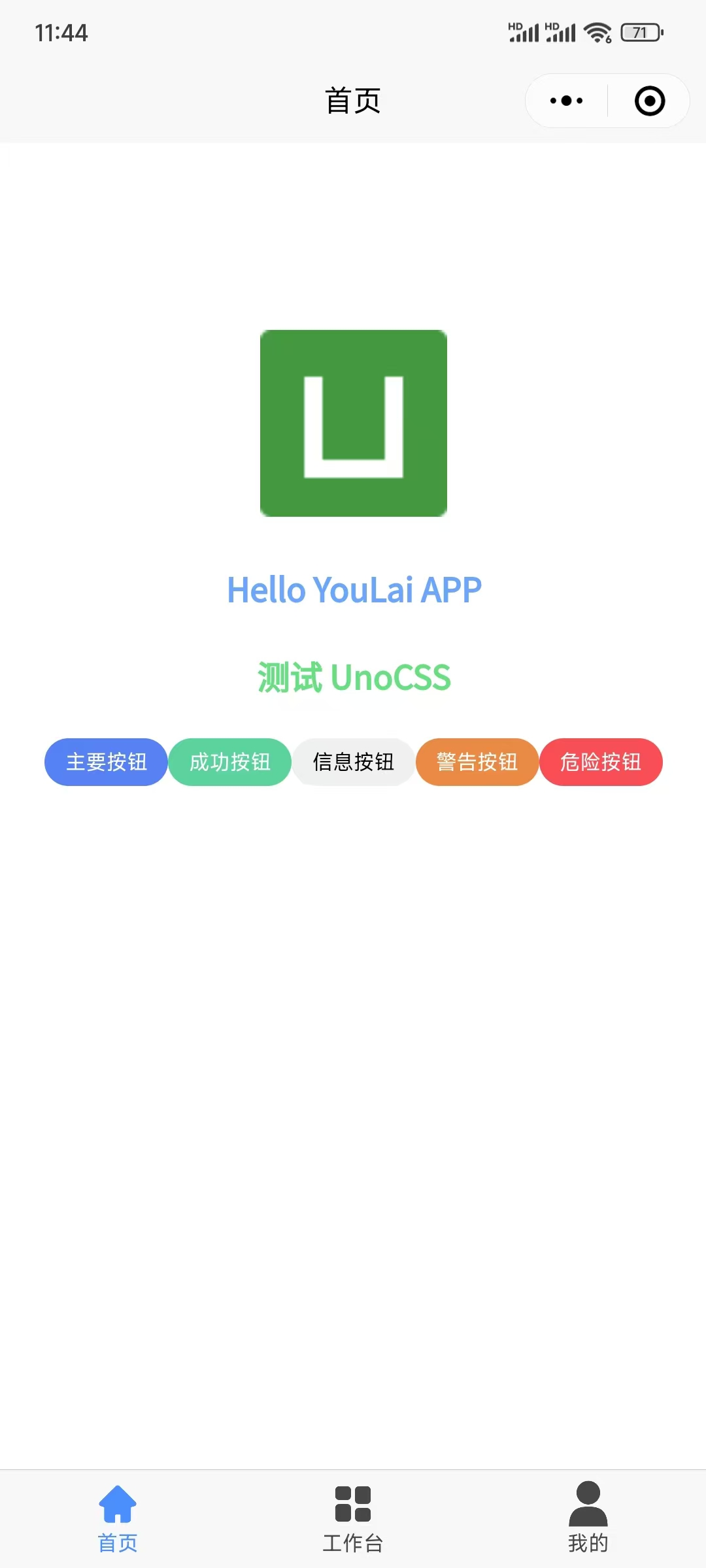
Task: Tap the green 成功按钮 button
Action: point(229,762)
